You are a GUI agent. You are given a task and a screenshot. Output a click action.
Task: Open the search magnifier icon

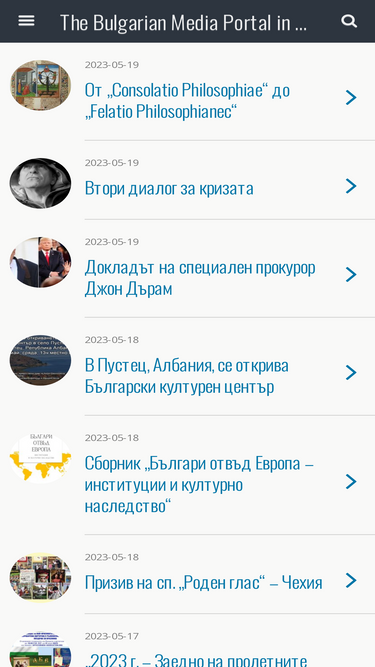[x=349, y=21]
